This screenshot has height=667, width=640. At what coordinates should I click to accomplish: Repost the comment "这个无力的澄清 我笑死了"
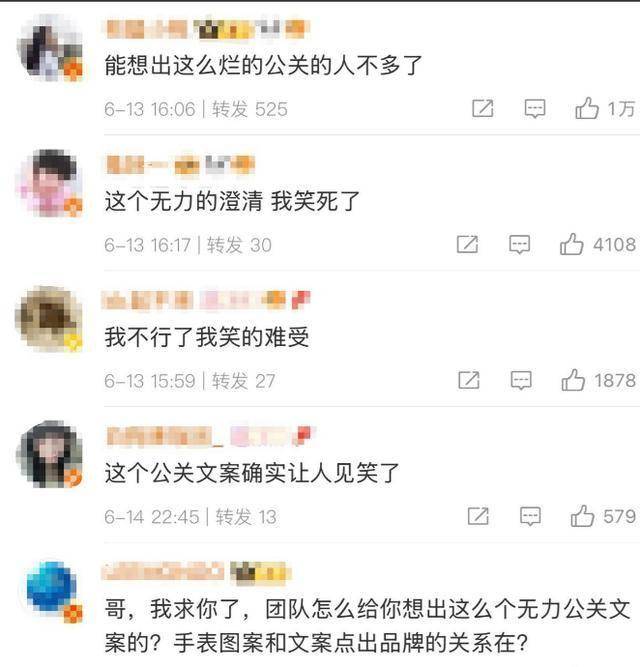click(467, 244)
